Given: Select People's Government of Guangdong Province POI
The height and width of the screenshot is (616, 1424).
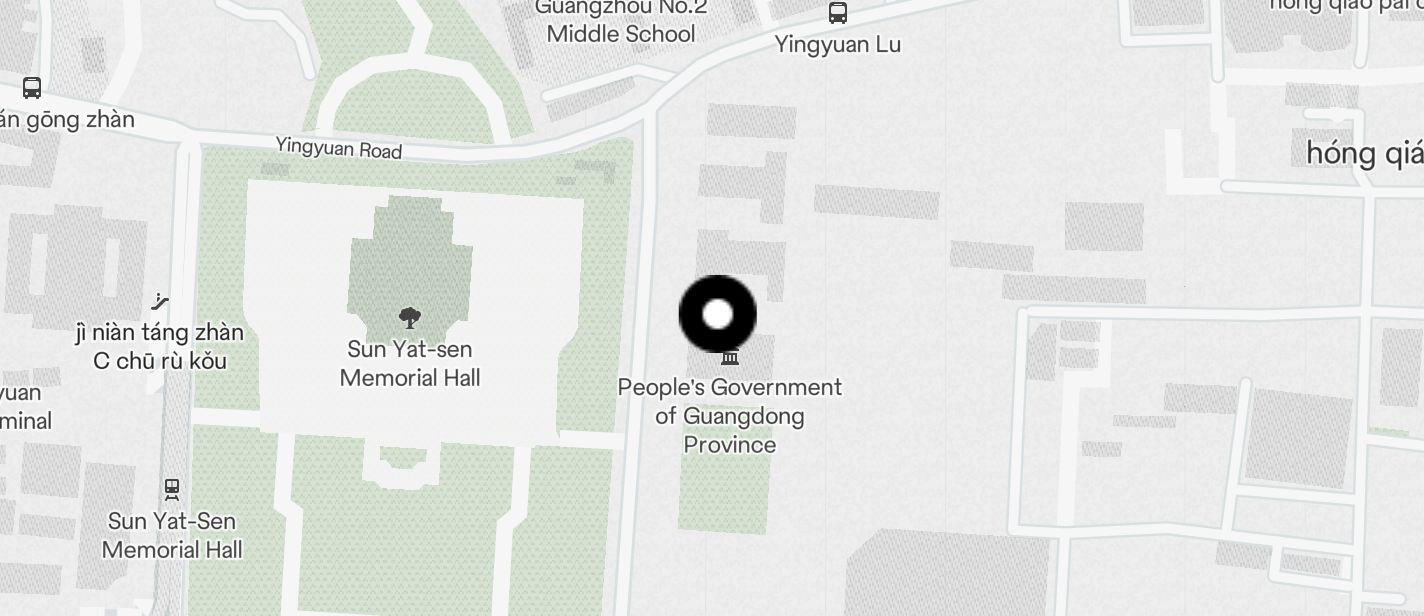Looking at the screenshot, I should 730,358.
